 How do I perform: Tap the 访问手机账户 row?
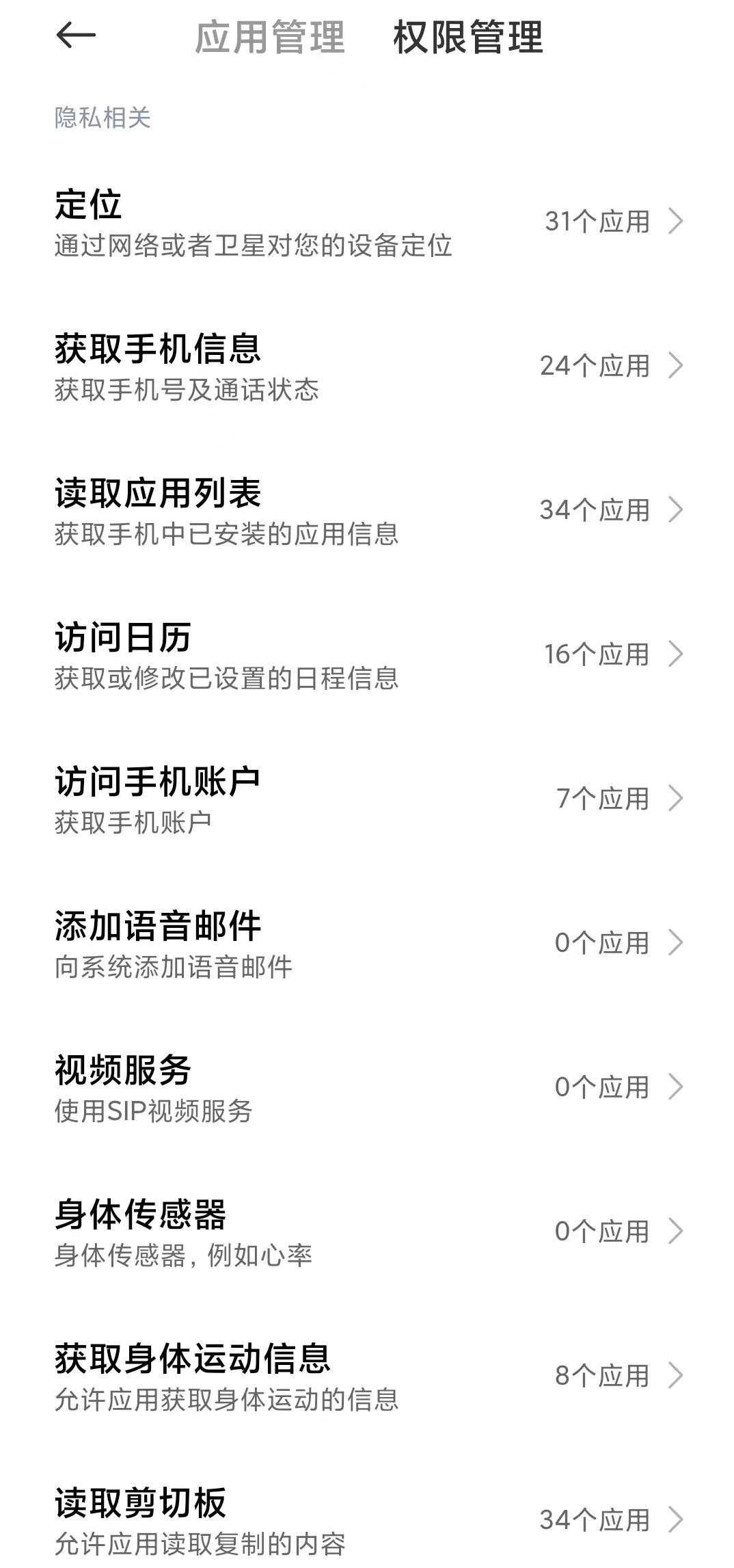(x=367, y=800)
